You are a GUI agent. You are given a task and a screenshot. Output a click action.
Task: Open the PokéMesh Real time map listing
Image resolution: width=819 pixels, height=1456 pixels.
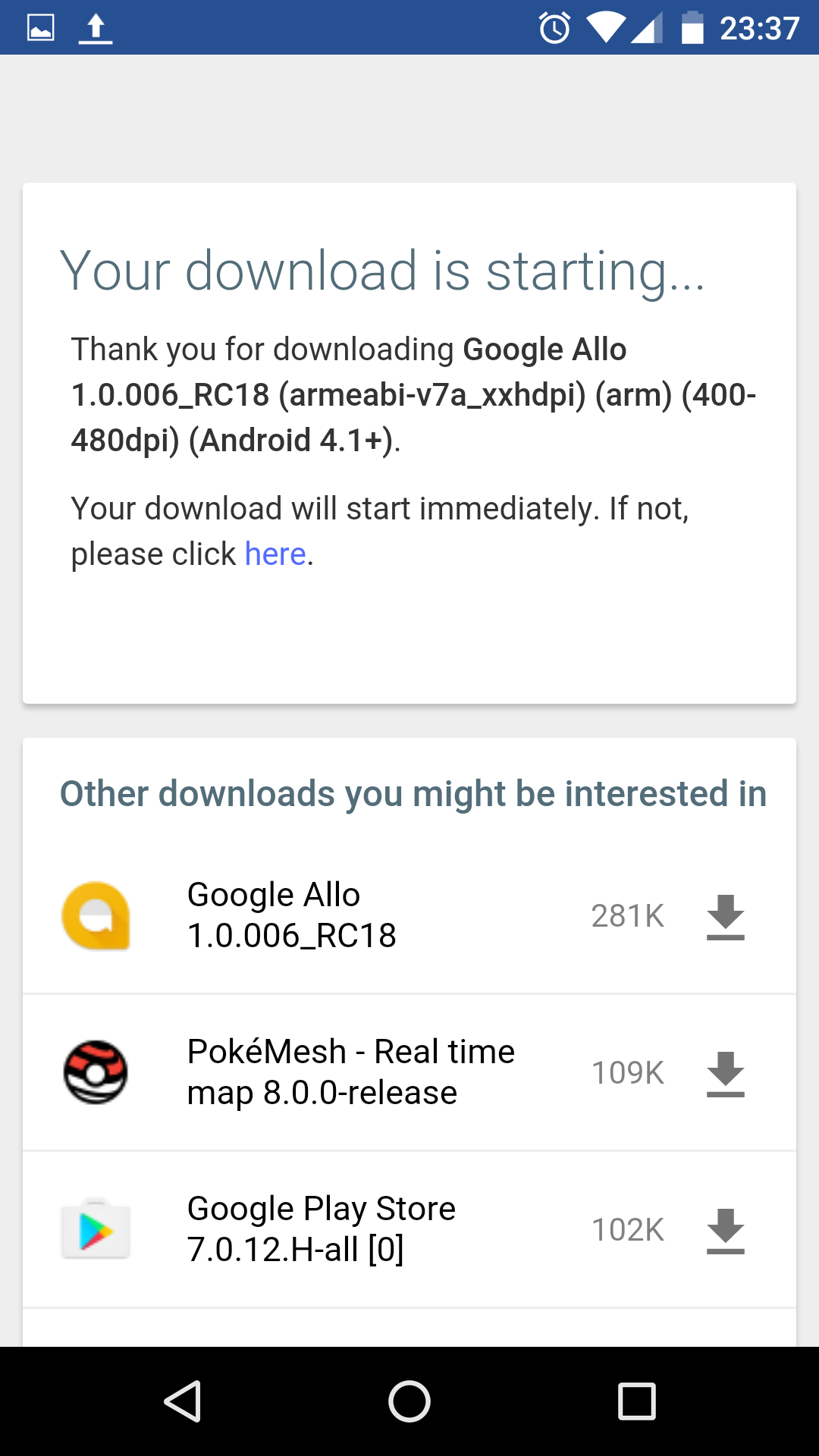[350, 1072]
